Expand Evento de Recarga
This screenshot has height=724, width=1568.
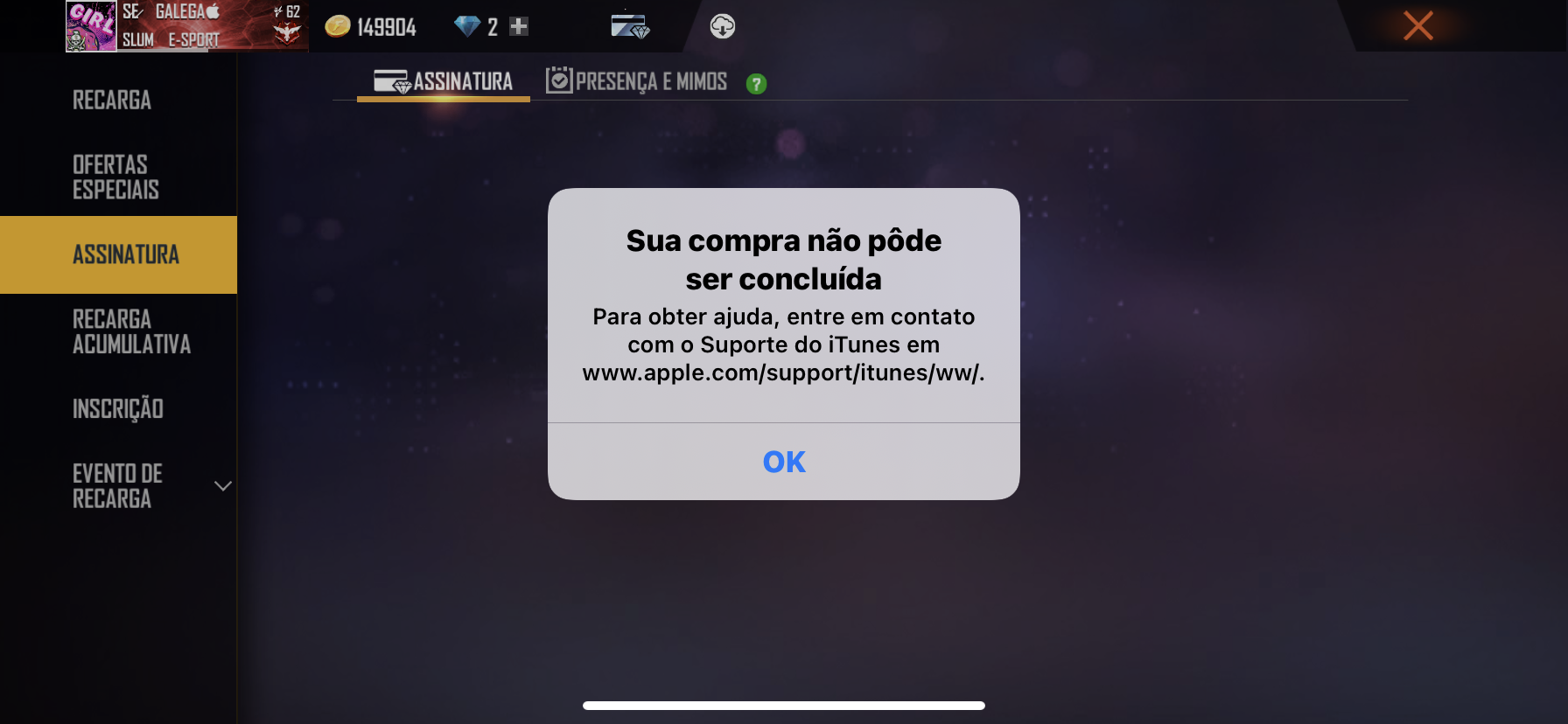coord(223,486)
